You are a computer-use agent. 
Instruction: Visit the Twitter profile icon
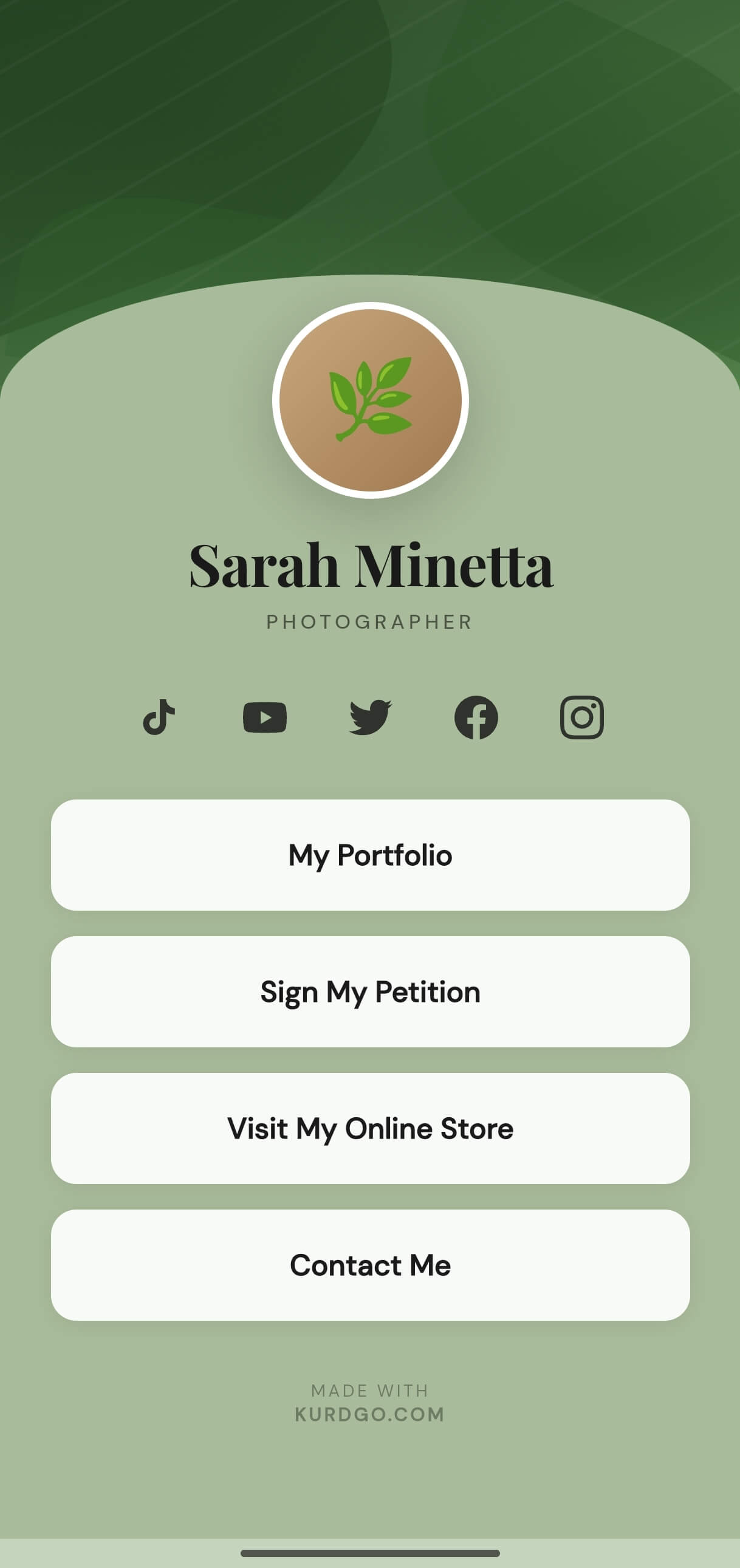coord(370,717)
